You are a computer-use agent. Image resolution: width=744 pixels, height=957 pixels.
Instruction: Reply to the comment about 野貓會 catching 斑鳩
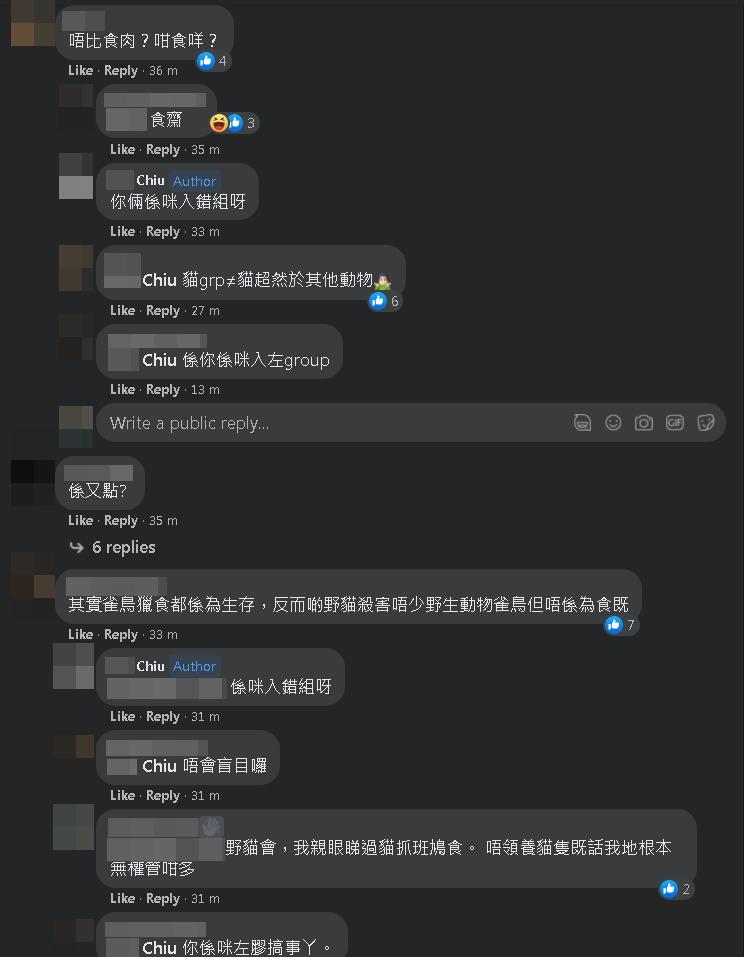coord(163,898)
